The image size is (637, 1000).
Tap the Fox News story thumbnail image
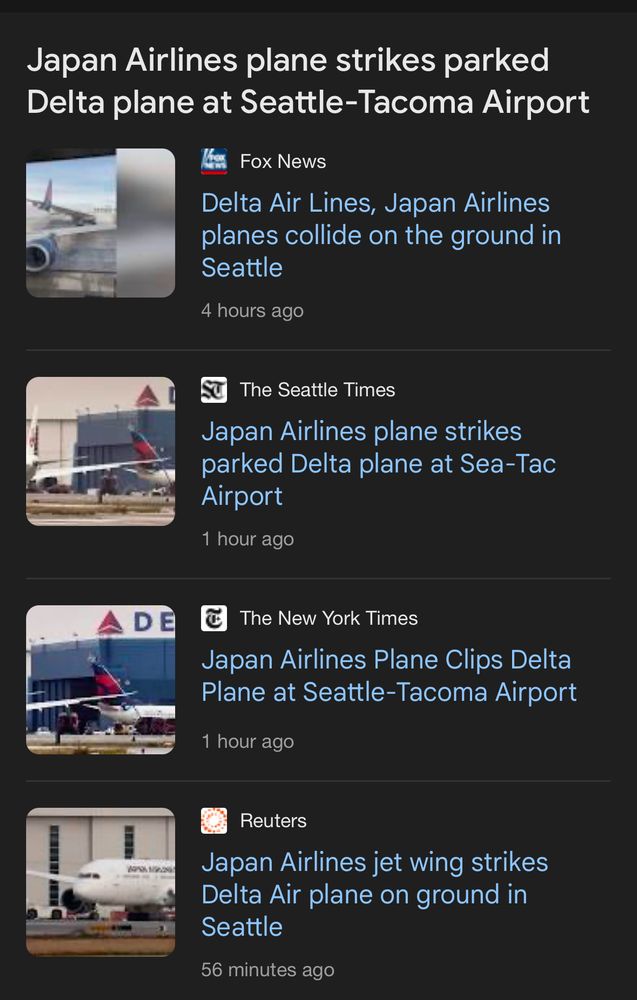100,223
